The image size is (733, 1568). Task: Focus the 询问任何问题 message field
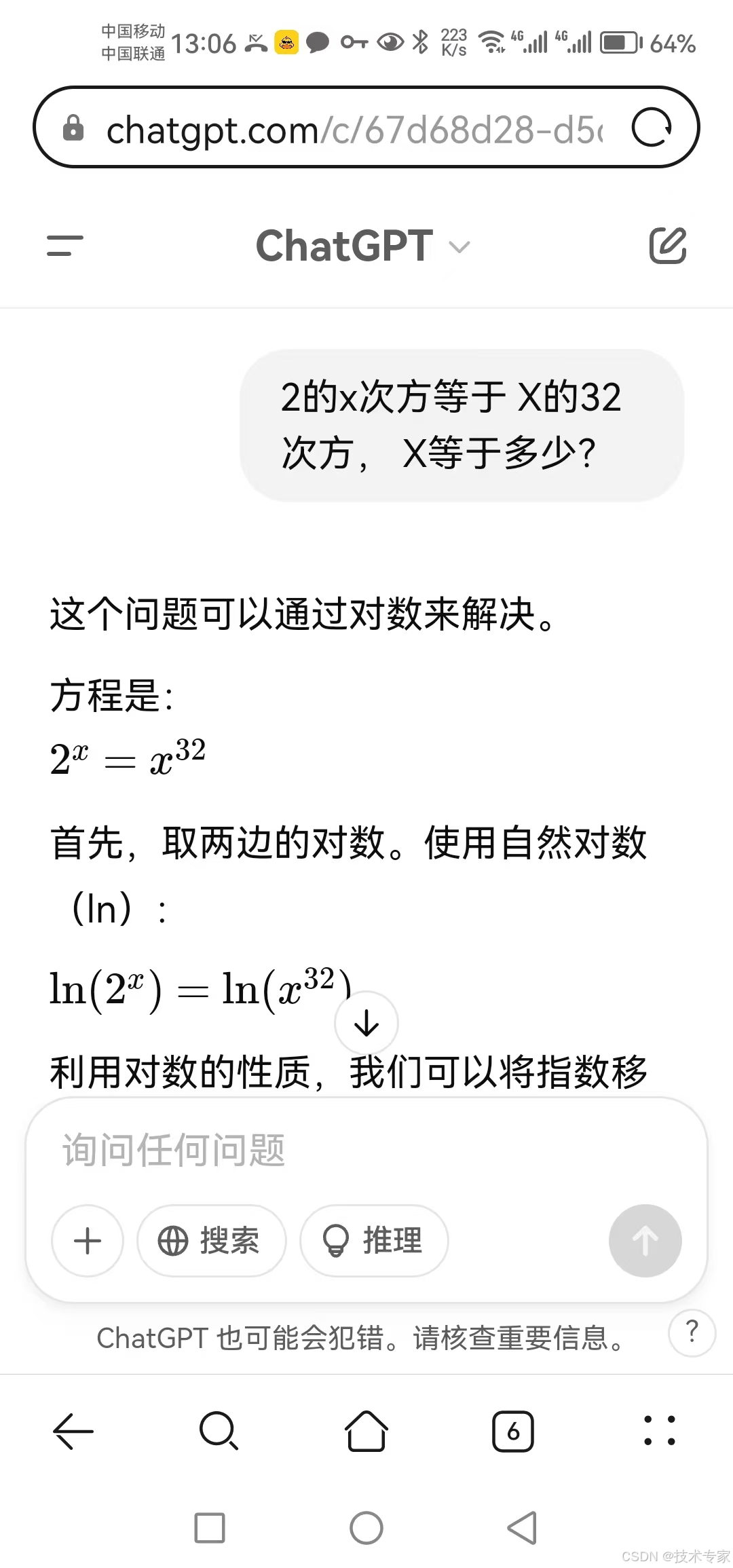[x=366, y=1151]
